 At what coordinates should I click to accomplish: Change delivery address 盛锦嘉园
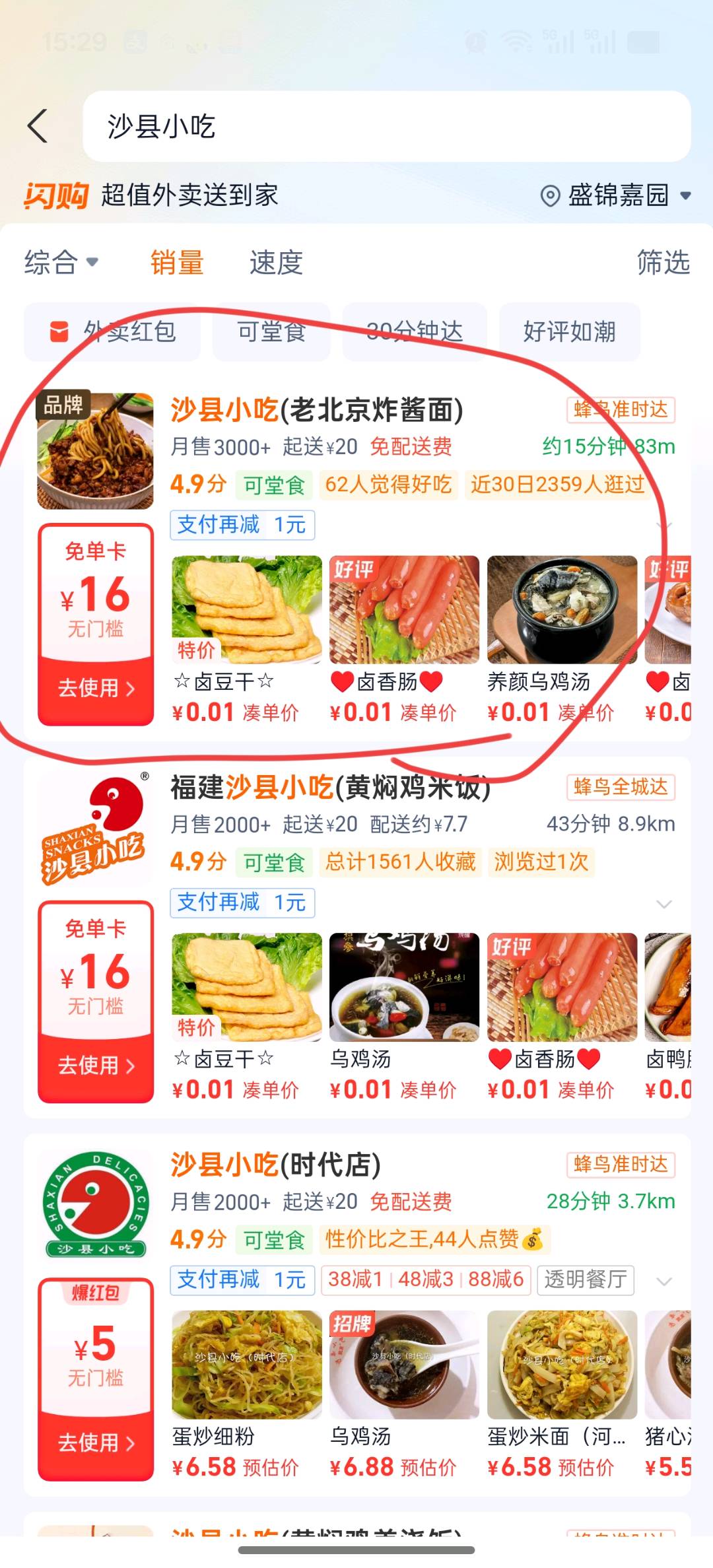(x=615, y=195)
